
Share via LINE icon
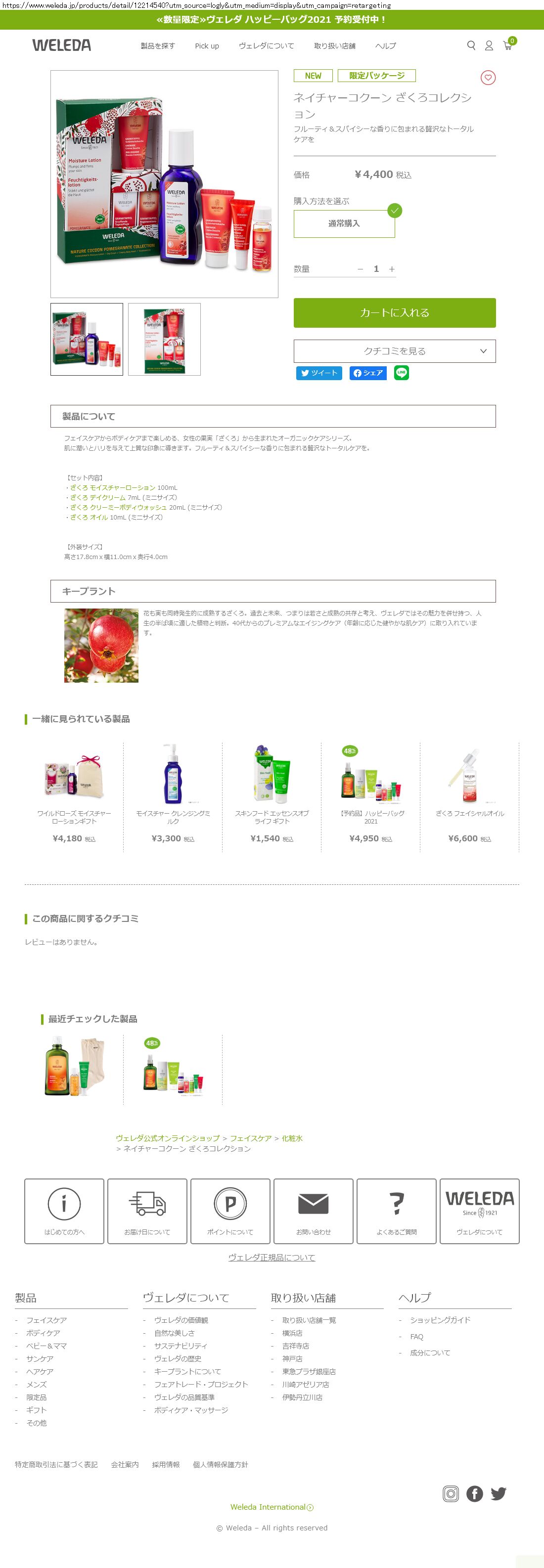[401, 373]
